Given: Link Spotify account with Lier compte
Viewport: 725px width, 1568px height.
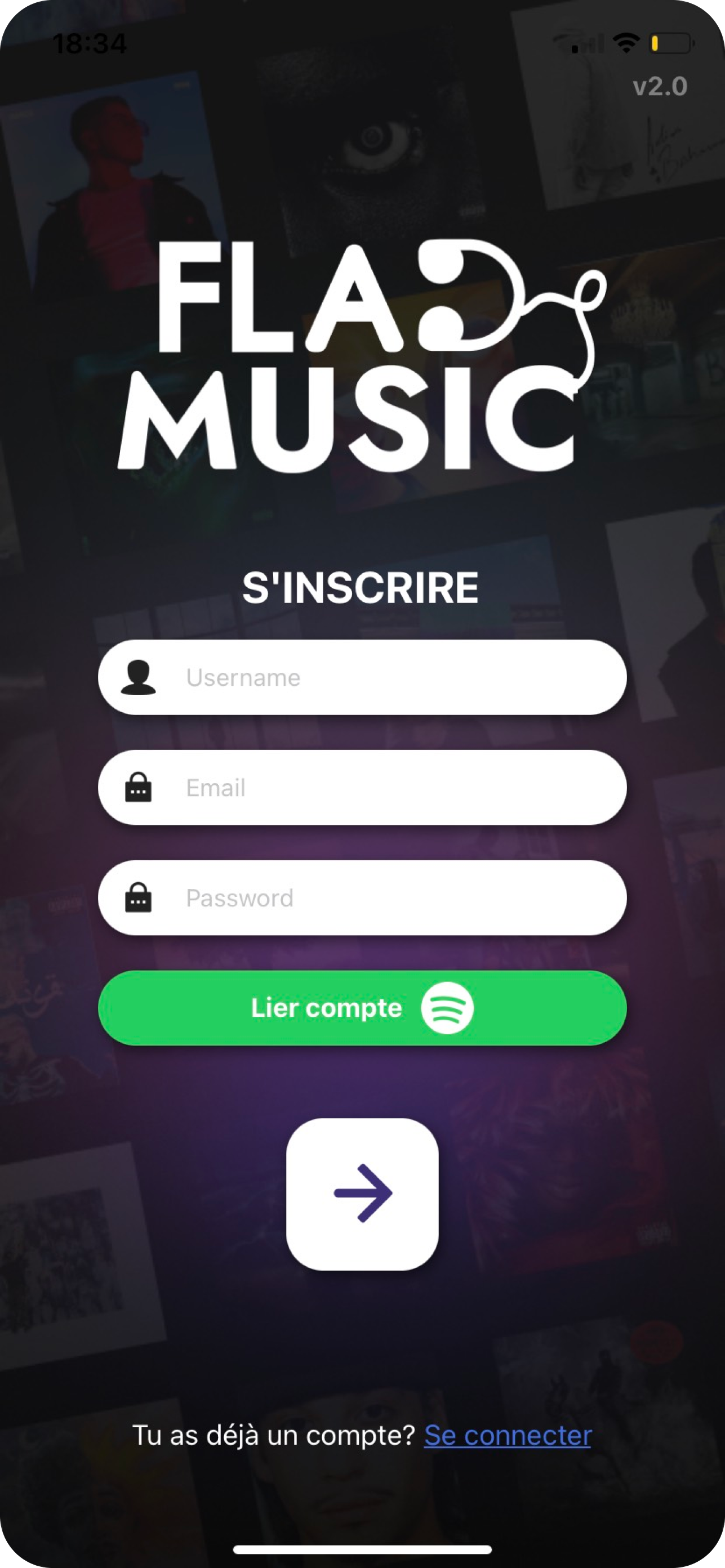Looking at the screenshot, I should (x=362, y=1007).
